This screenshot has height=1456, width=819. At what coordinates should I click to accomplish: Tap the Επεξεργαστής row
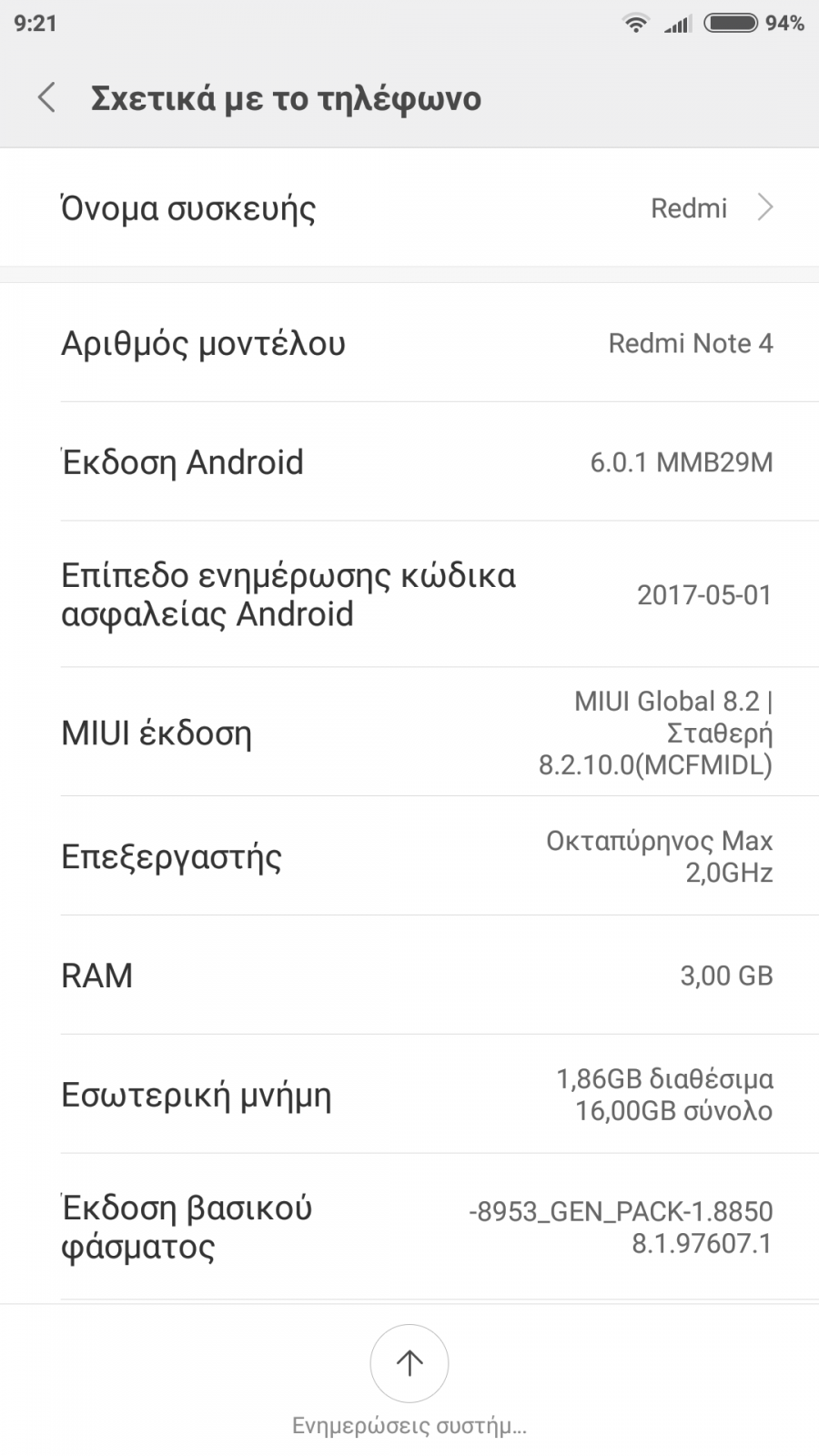[409, 856]
